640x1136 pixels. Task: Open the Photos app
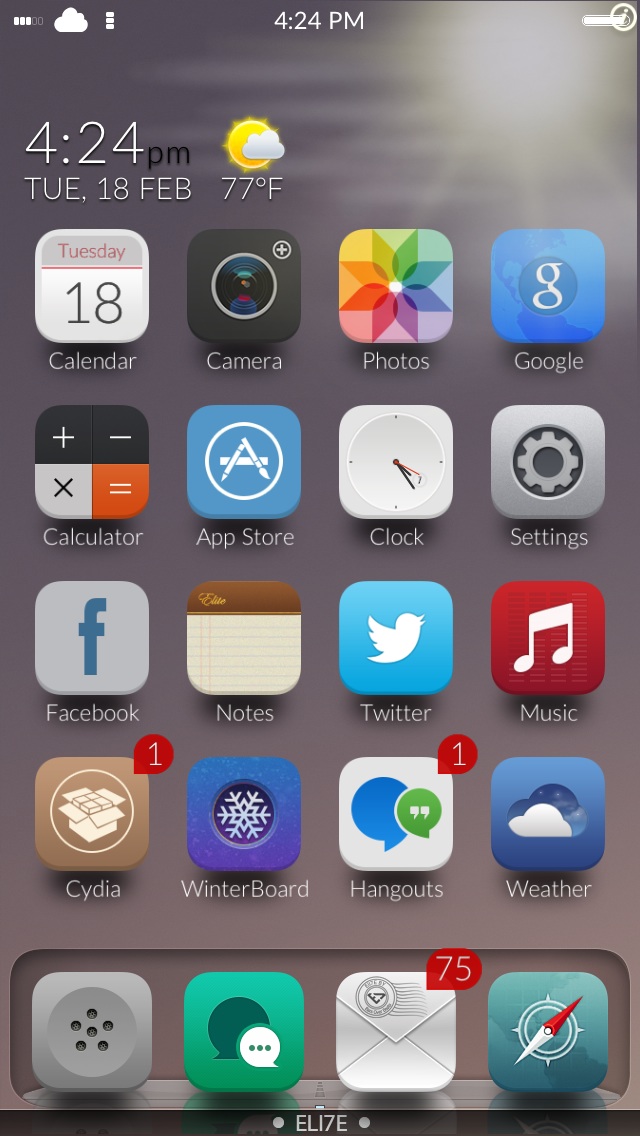tap(396, 287)
